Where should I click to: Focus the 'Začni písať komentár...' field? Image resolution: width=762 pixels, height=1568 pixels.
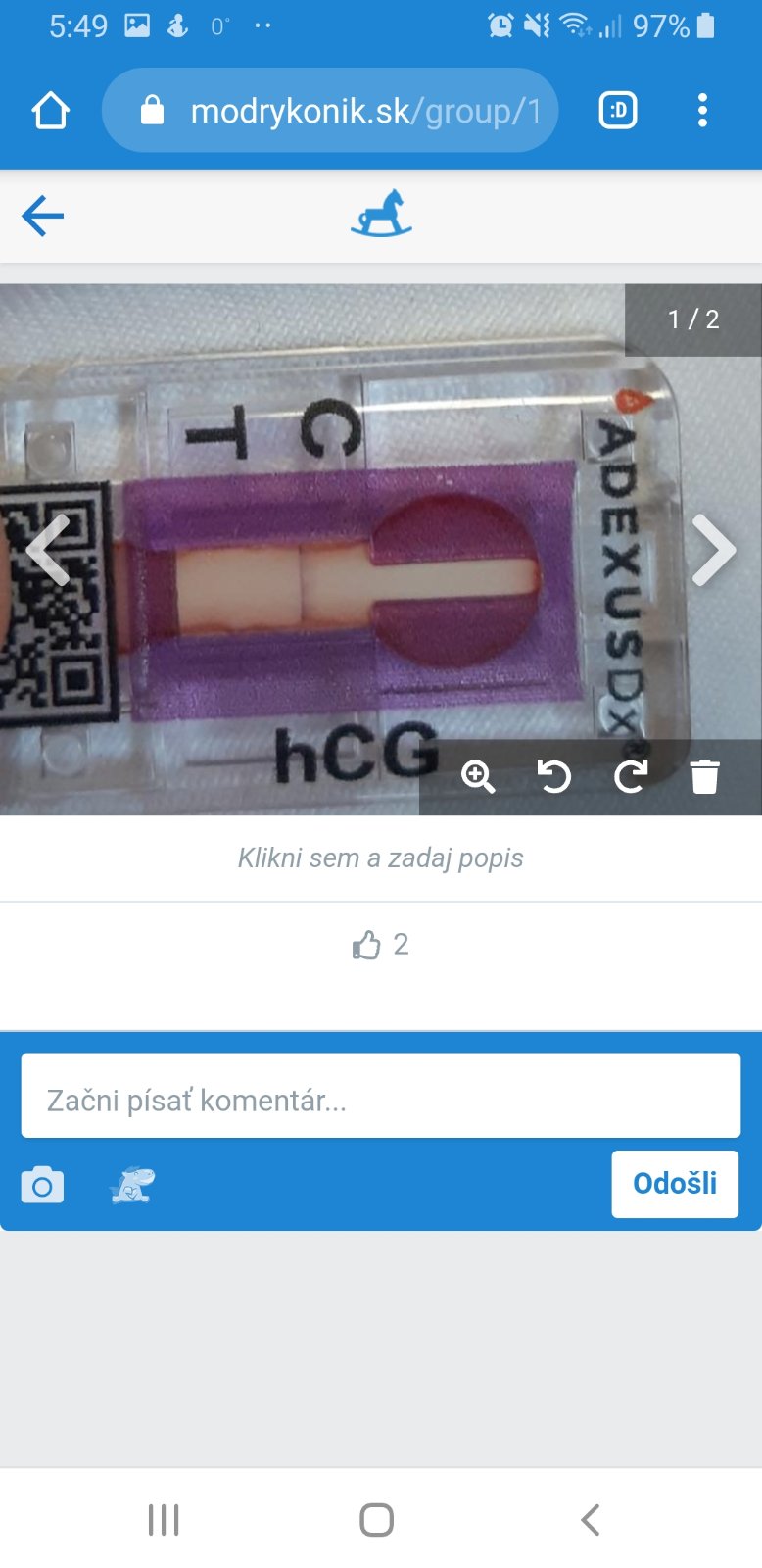pos(380,1100)
